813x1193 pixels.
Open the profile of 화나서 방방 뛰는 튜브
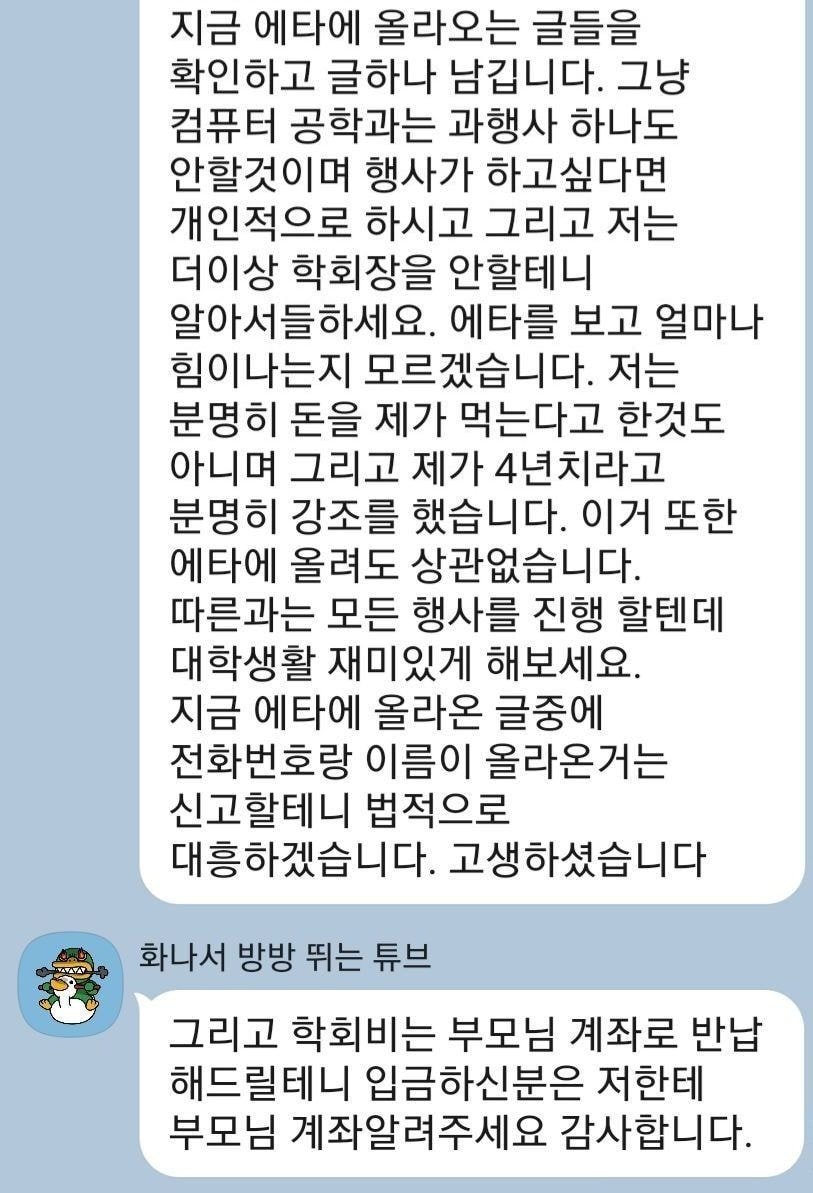pyautogui.click(x=70, y=983)
